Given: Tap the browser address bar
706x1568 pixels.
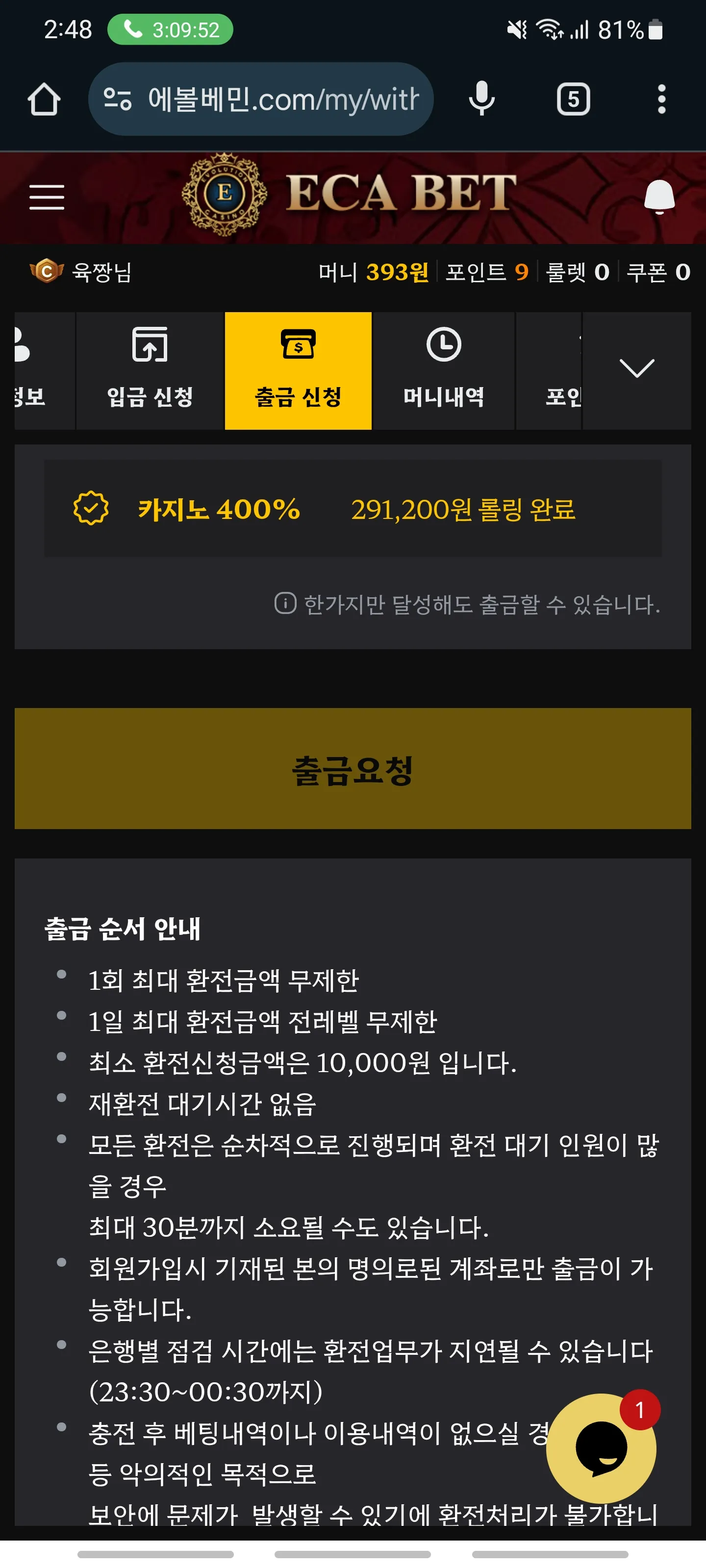Looking at the screenshot, I should point(261,99).
